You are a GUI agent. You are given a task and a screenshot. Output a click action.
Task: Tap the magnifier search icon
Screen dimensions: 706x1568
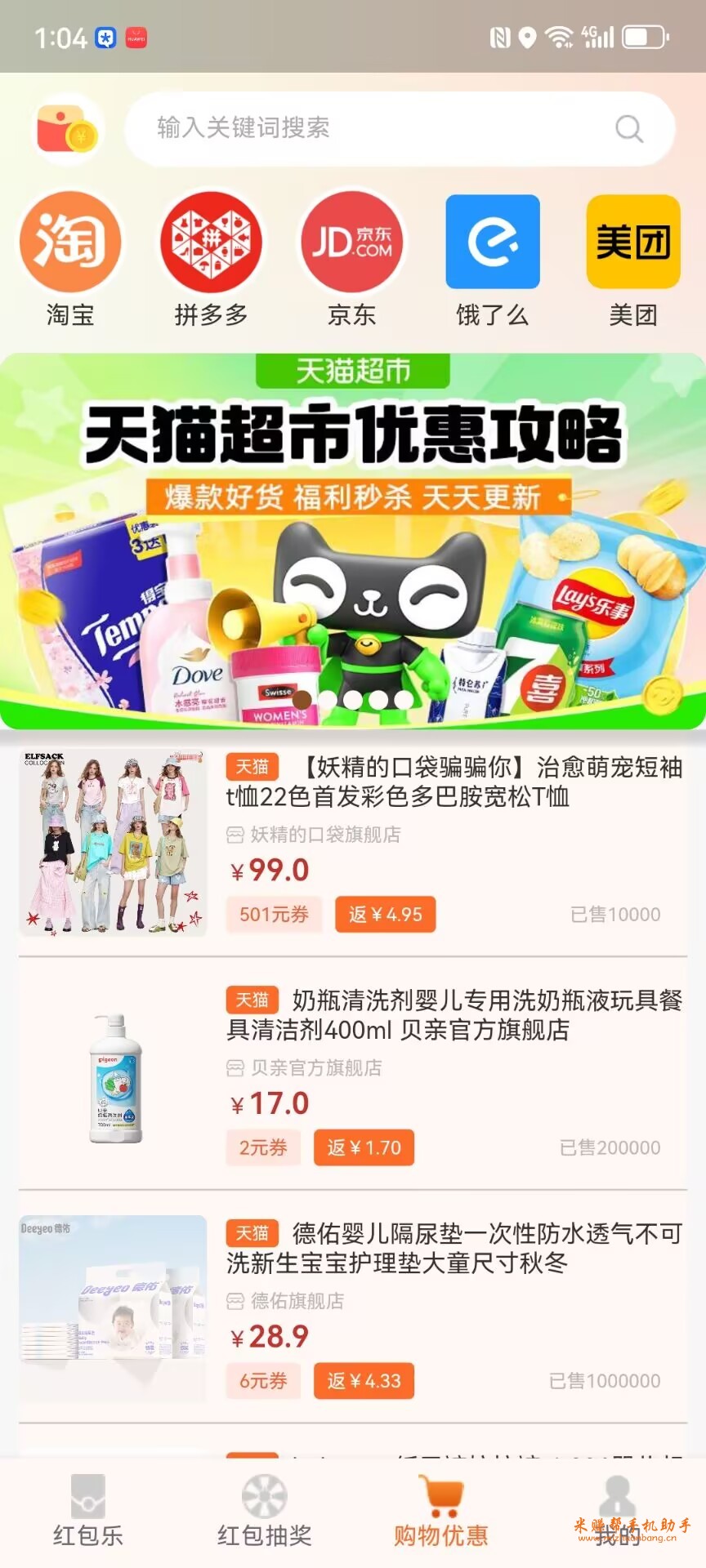pyautogui.click(x=628, y=128)
